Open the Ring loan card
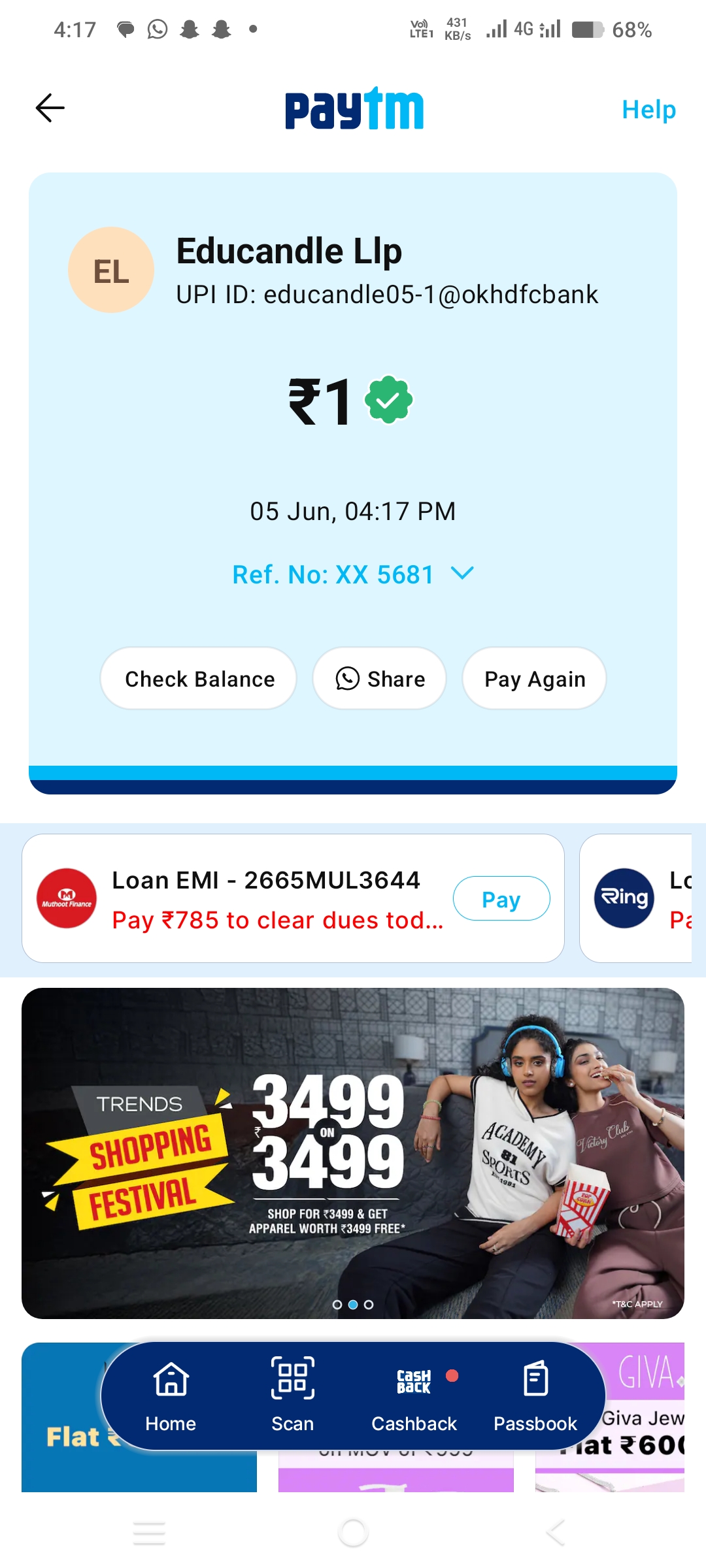 point(635,898)
